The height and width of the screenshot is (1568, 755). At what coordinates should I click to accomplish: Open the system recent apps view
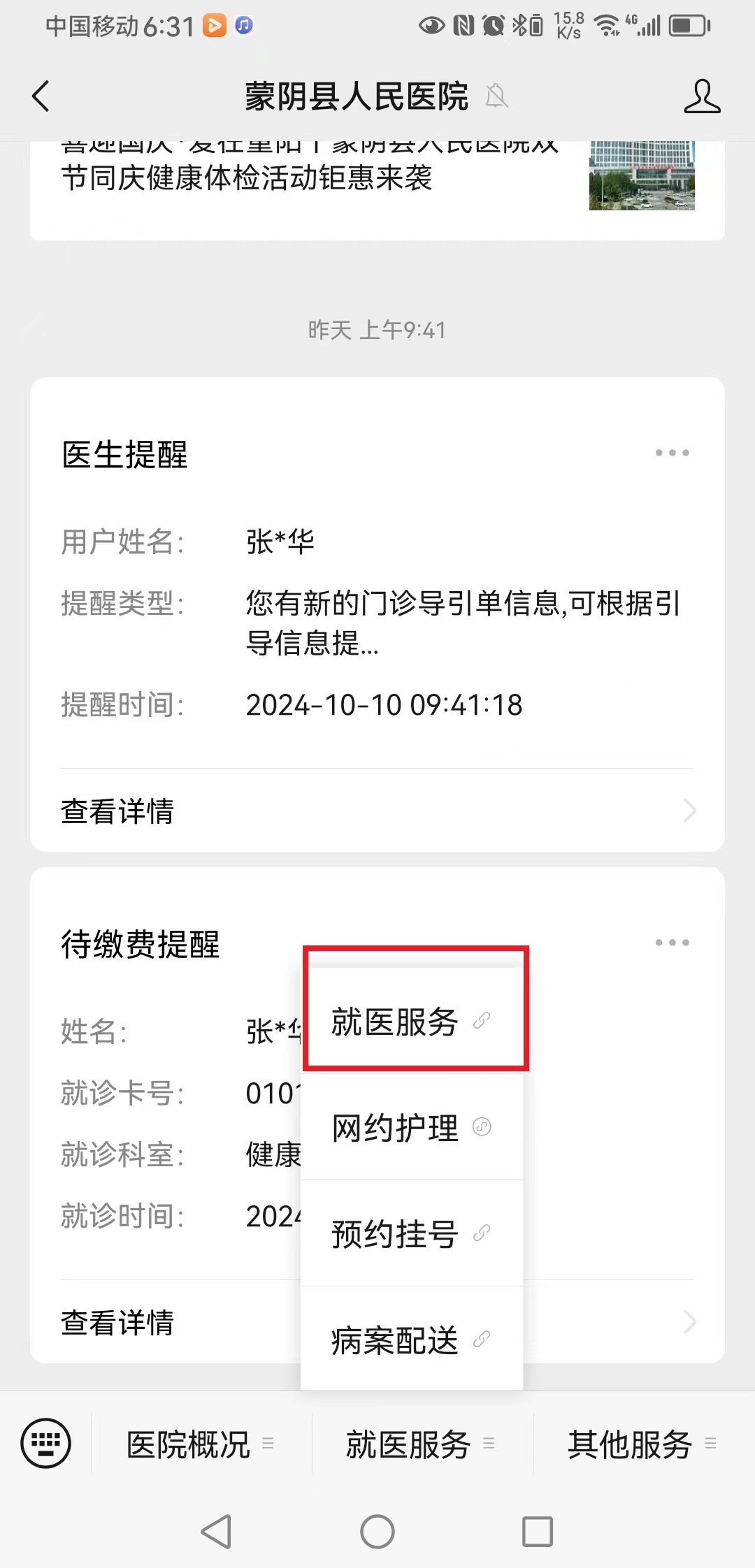pyautogui.click(x=538, y=1532)
